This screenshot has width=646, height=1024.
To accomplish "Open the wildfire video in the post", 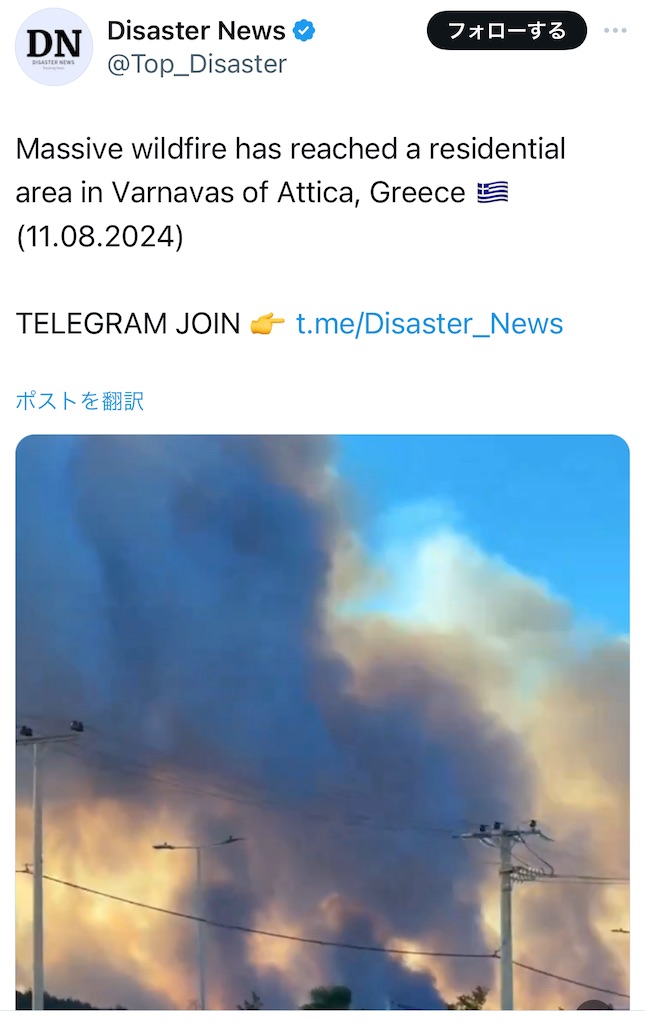I will (322, 720).
